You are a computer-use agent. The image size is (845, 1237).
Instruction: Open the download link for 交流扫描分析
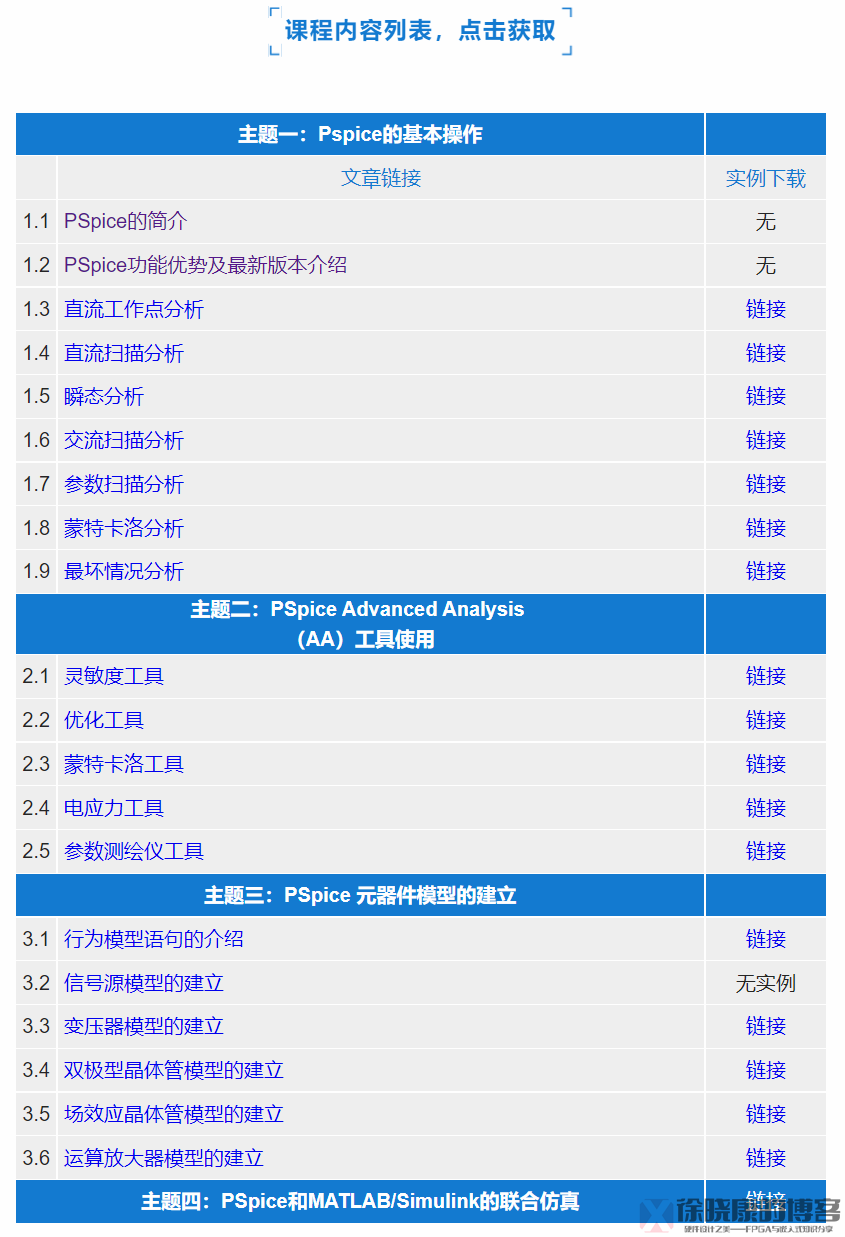(x=765, y=440)
